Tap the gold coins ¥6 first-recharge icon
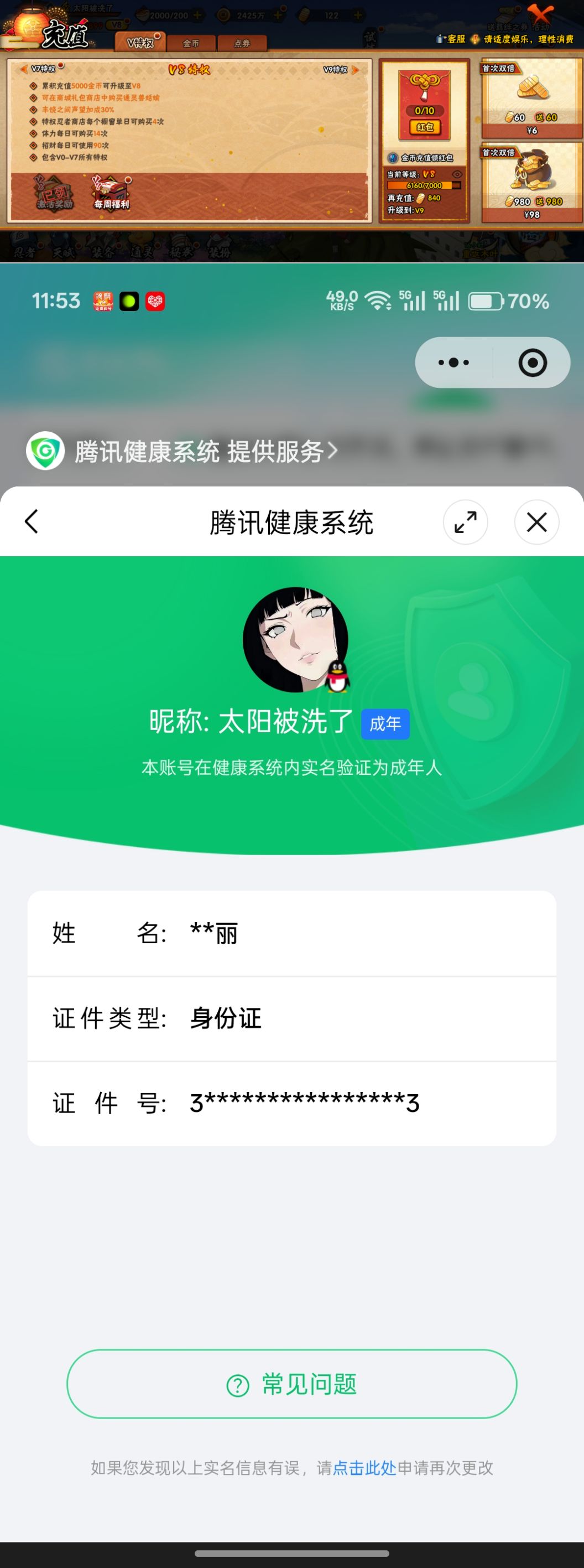 [x=531, y=97]
